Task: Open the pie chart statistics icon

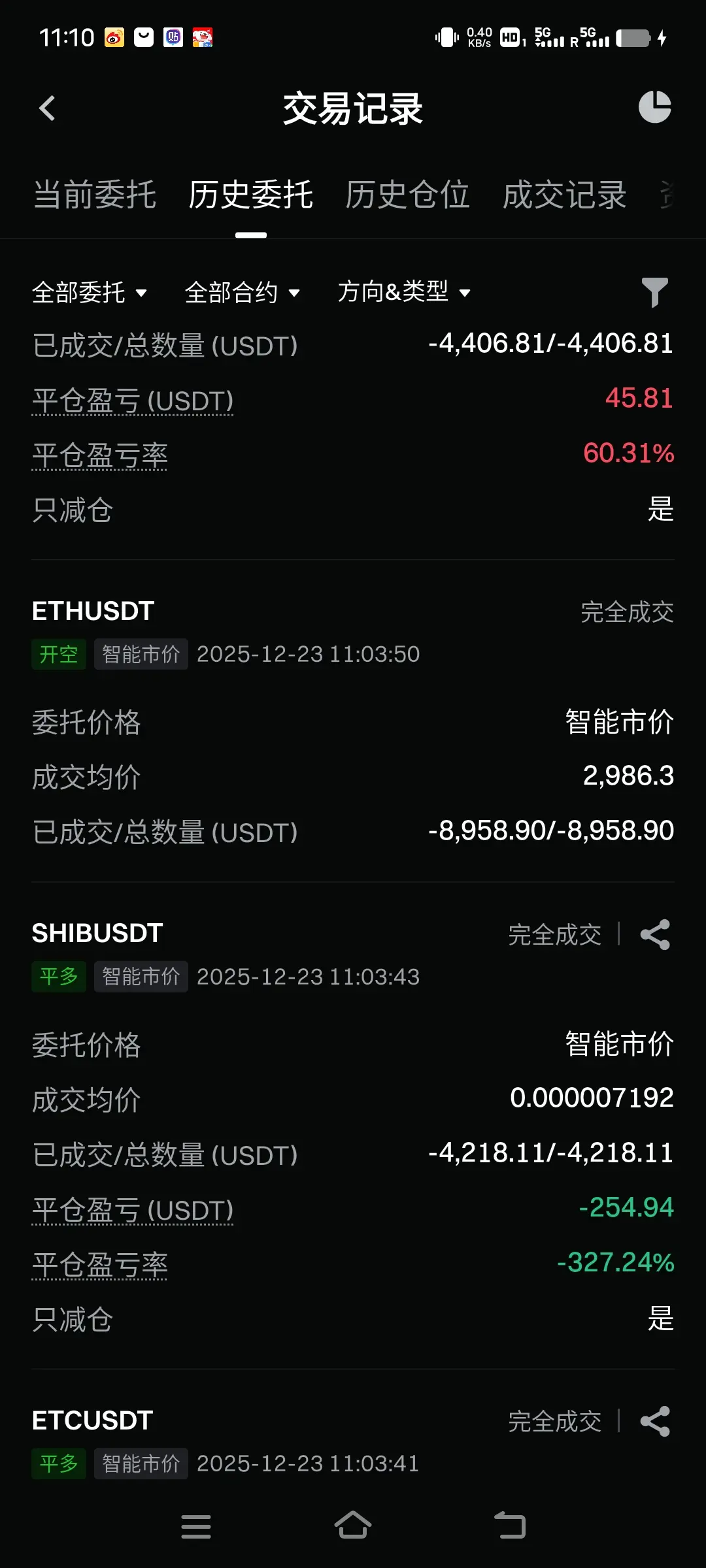Action: [654, 107]
